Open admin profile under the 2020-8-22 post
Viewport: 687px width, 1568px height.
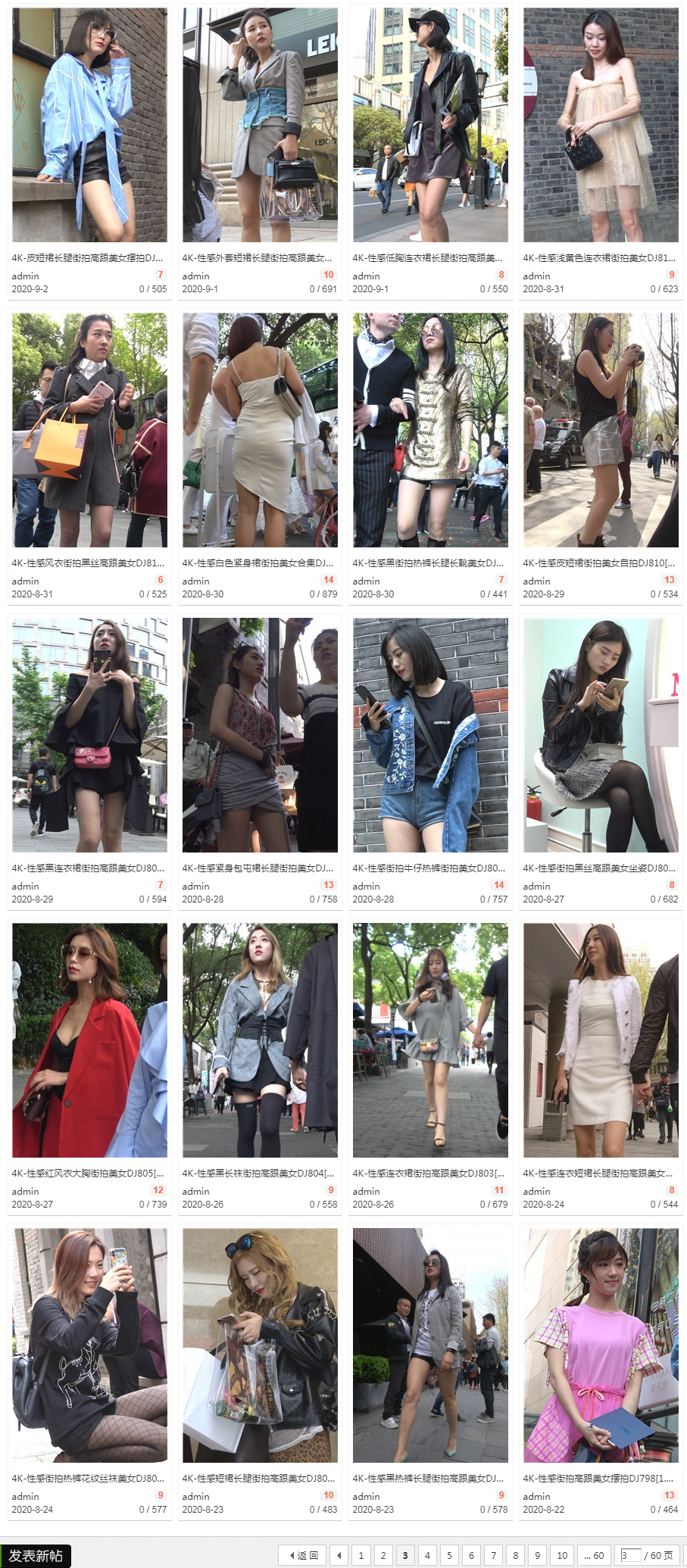coord(536,1496)
